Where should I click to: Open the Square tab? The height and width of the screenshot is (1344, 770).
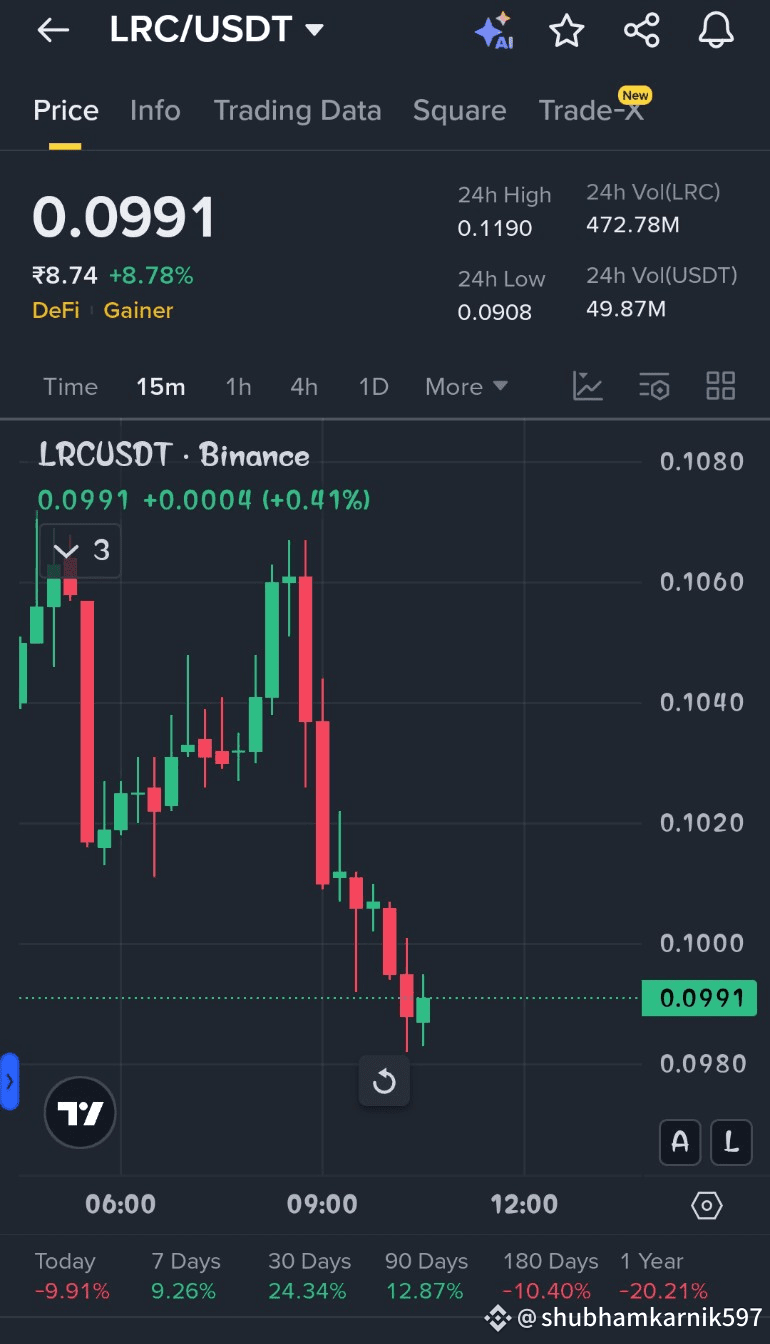pos(459,110)
